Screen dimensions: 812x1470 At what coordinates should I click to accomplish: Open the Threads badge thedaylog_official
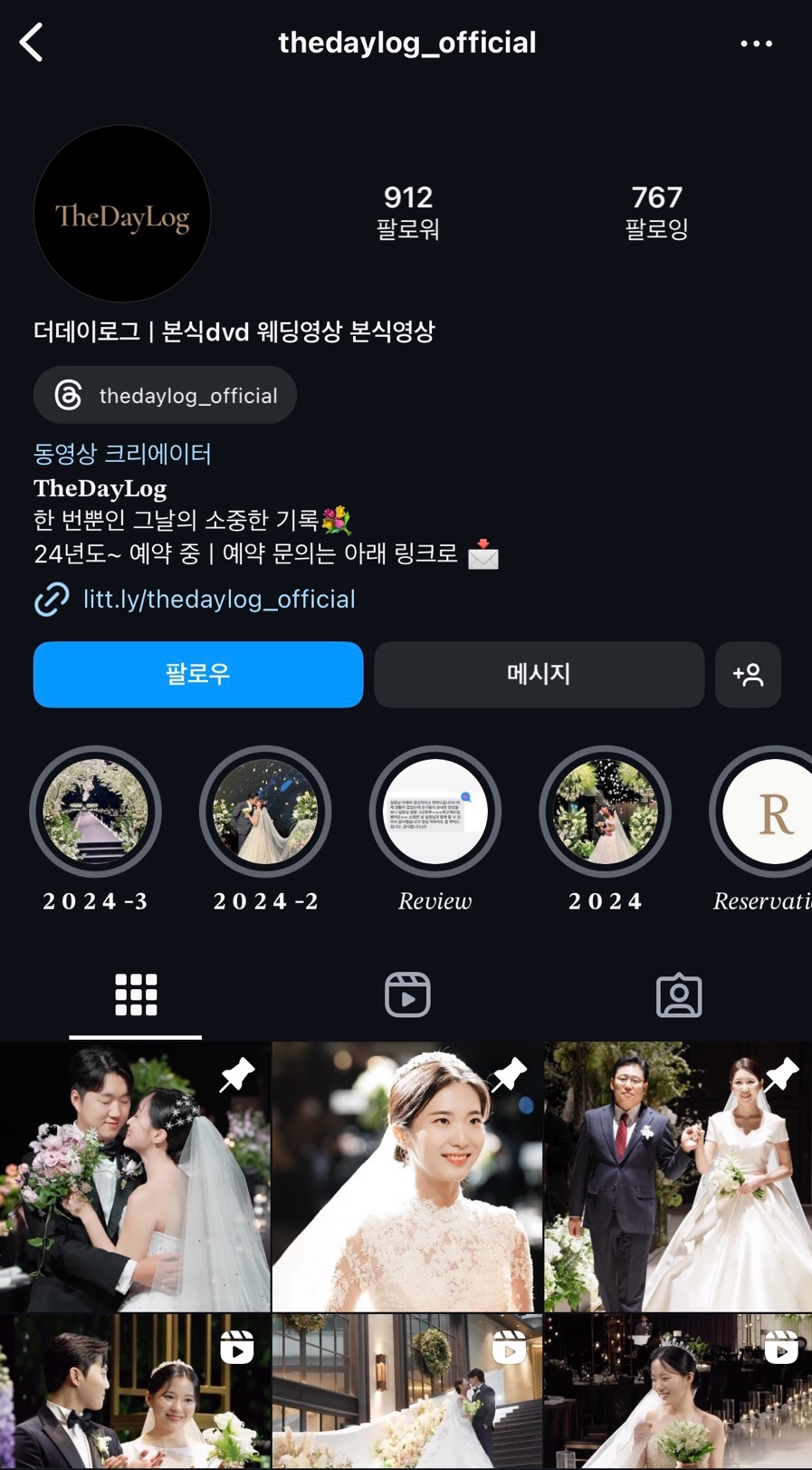point(166,395)
